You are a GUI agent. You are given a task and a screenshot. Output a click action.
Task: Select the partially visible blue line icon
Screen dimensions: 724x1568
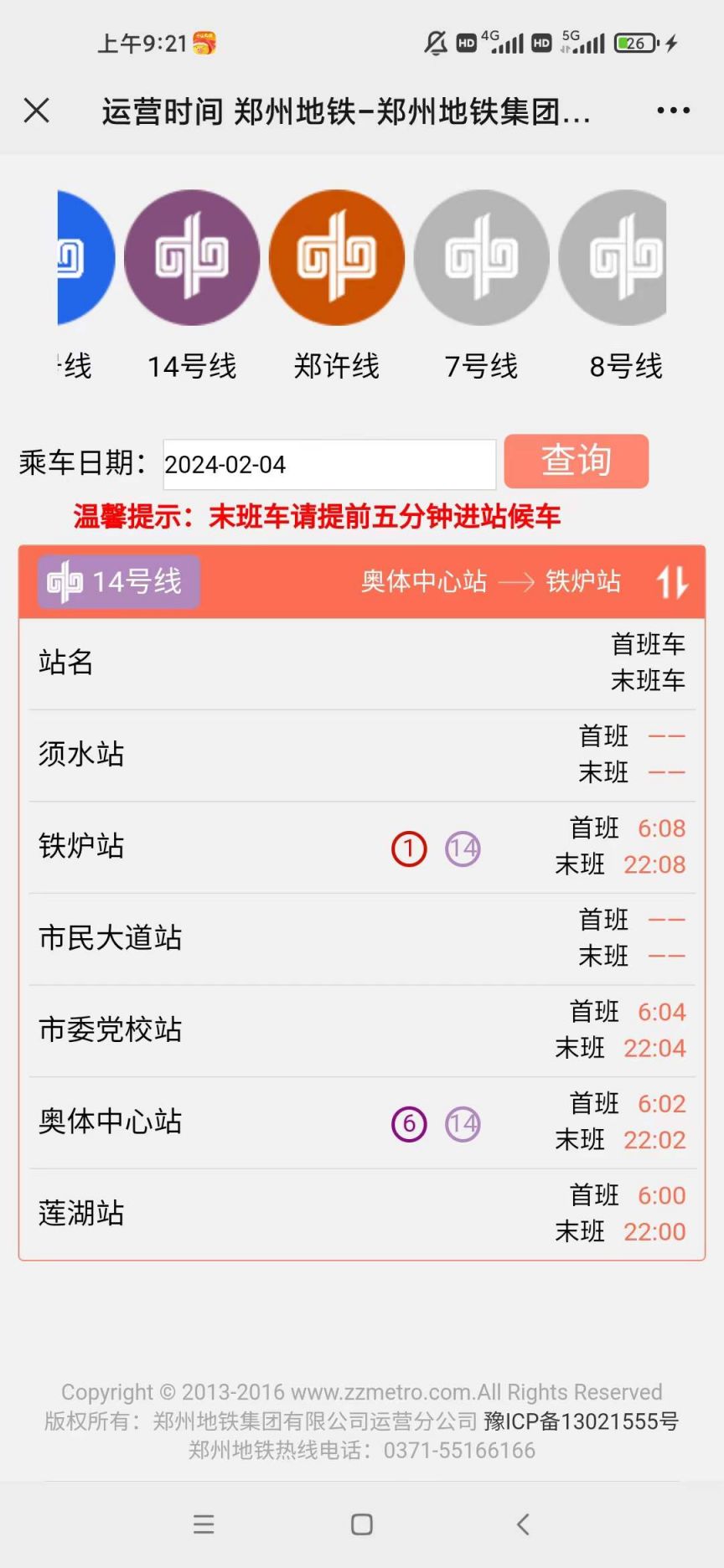pyautogui.click(x=85, y=257)
